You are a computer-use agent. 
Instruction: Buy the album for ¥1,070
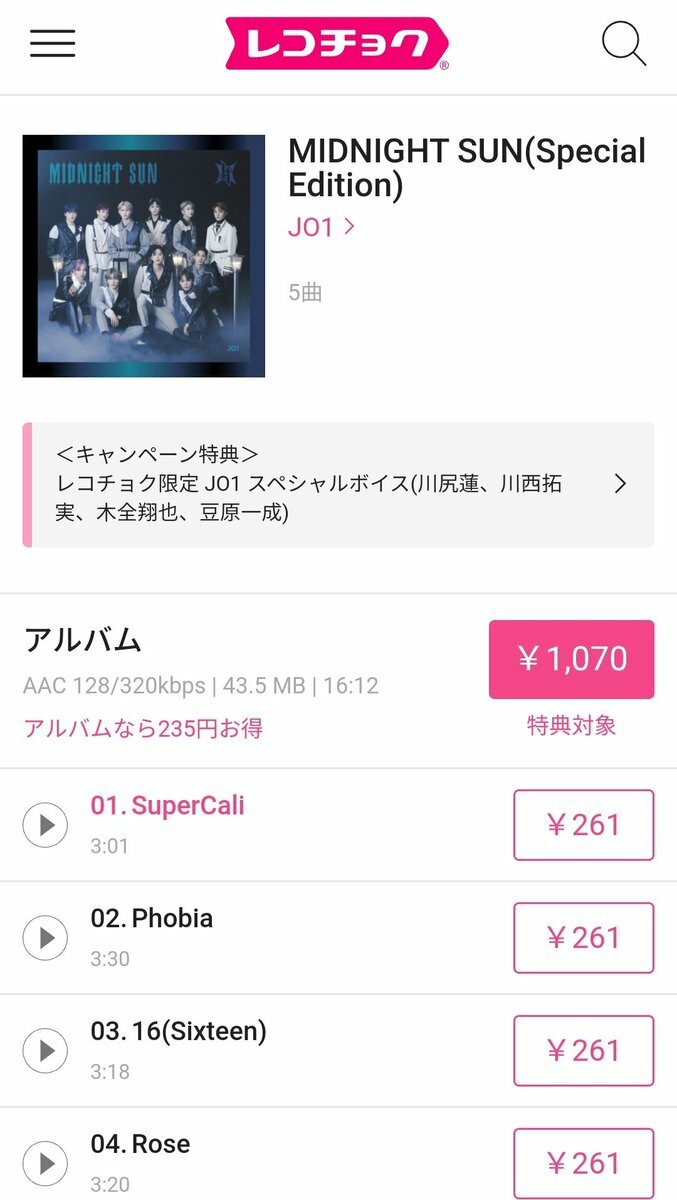click(x=571, y=659)
